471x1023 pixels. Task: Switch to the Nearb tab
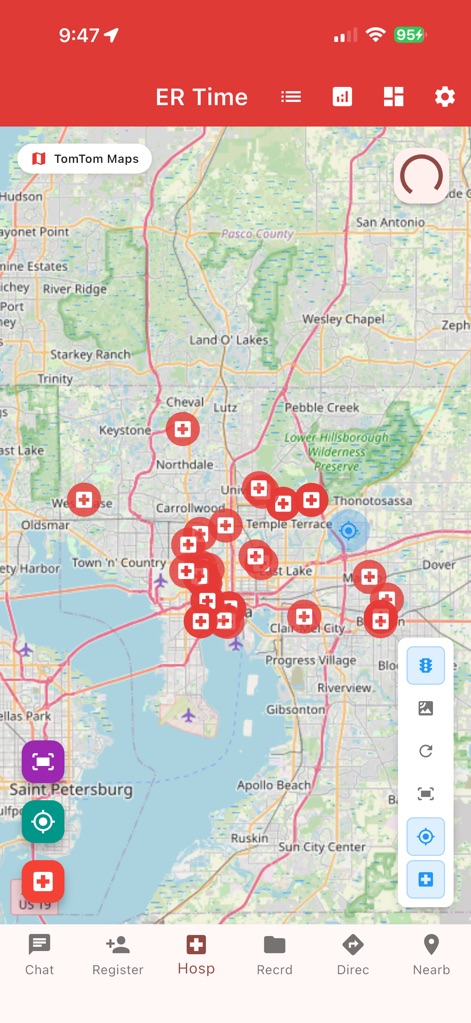pos(431,954)
